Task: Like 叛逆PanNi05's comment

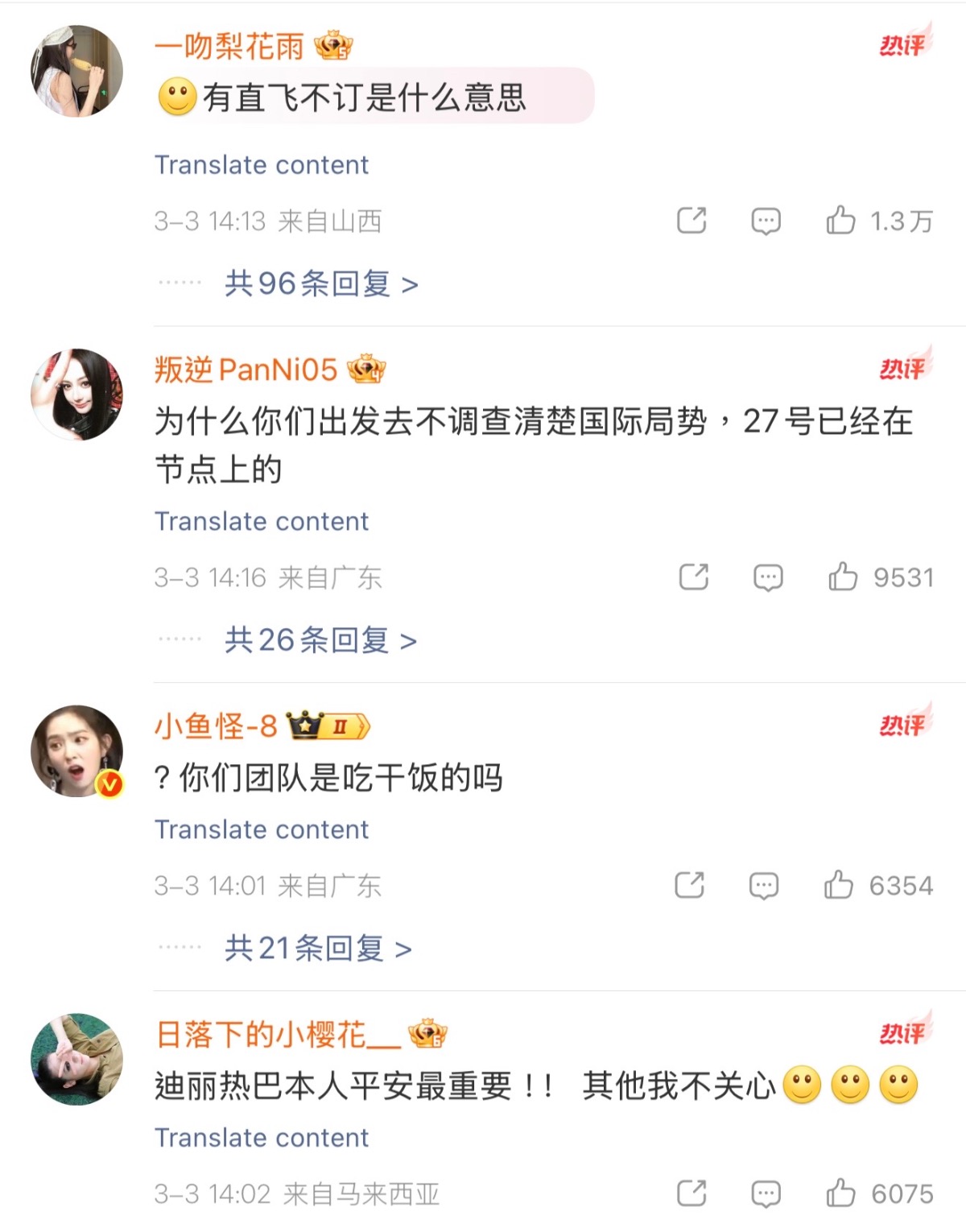Action: point(843,577)
